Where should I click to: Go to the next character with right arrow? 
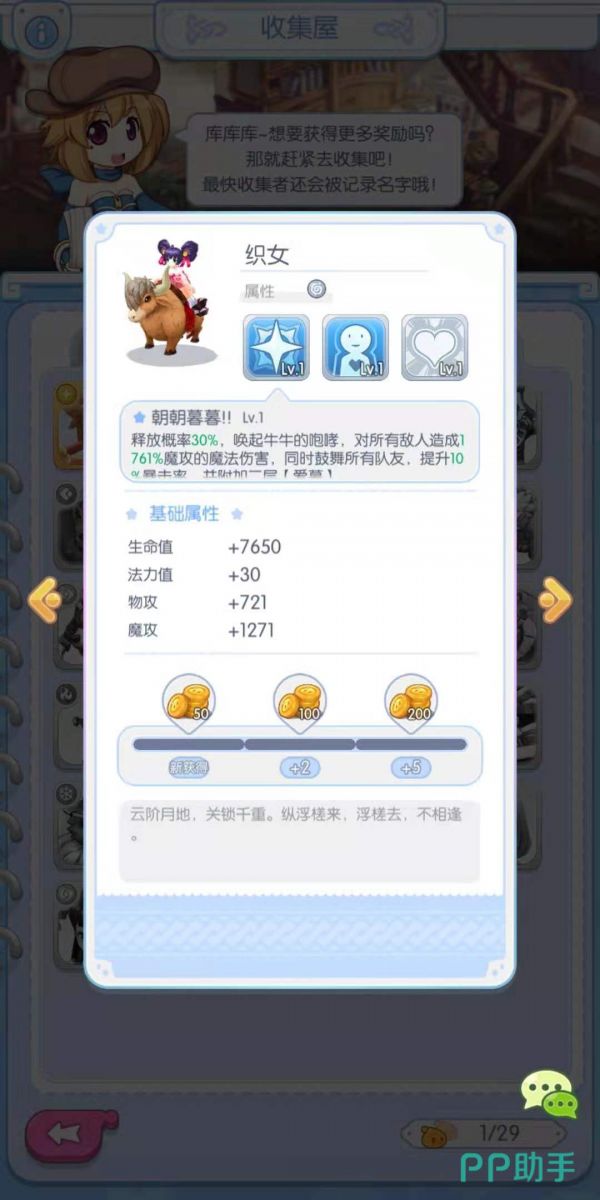pyautogui.click(x=554, y=600)
